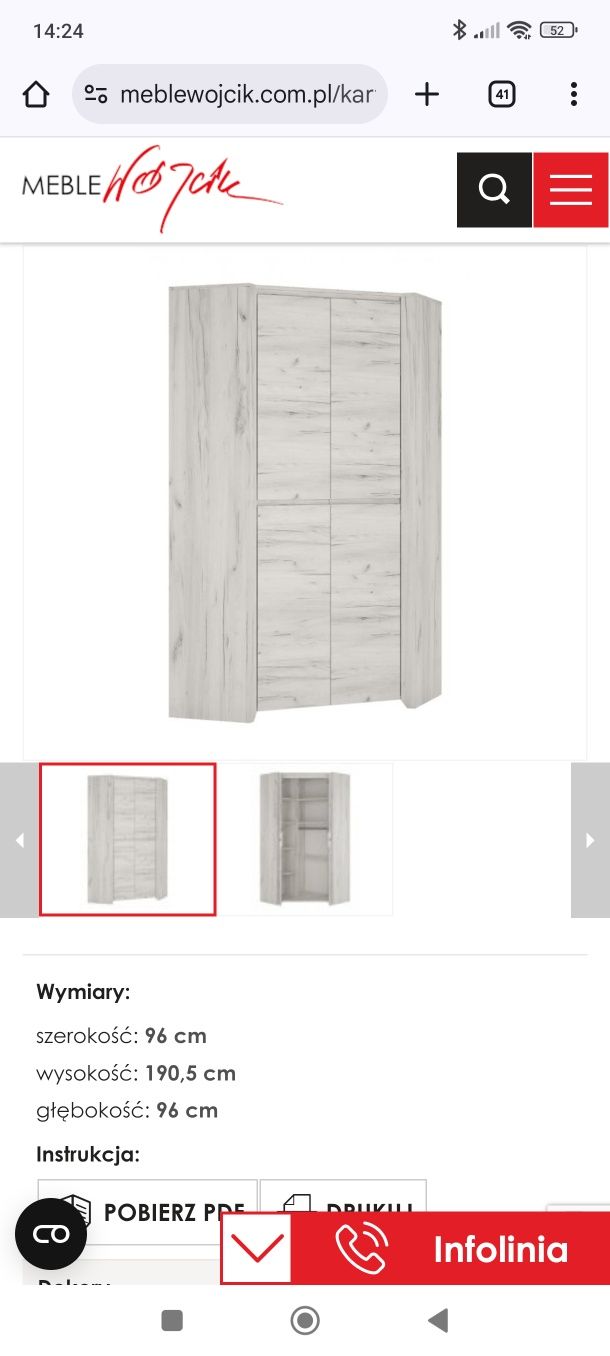Go to the browser home page
Image resolution: width=610 pixels, height=1356 pixels.
point(36,95)
